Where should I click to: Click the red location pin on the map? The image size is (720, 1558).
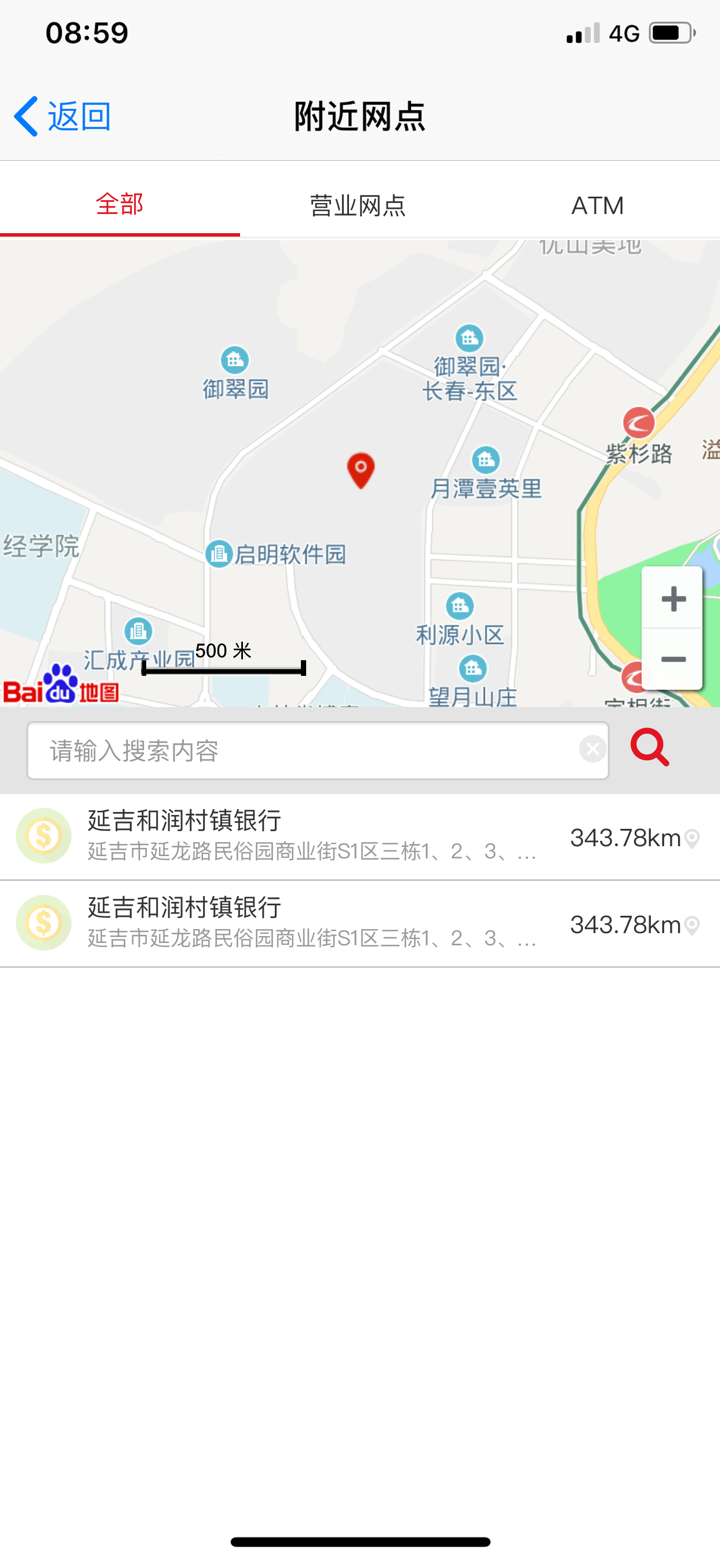click(361, 470)
